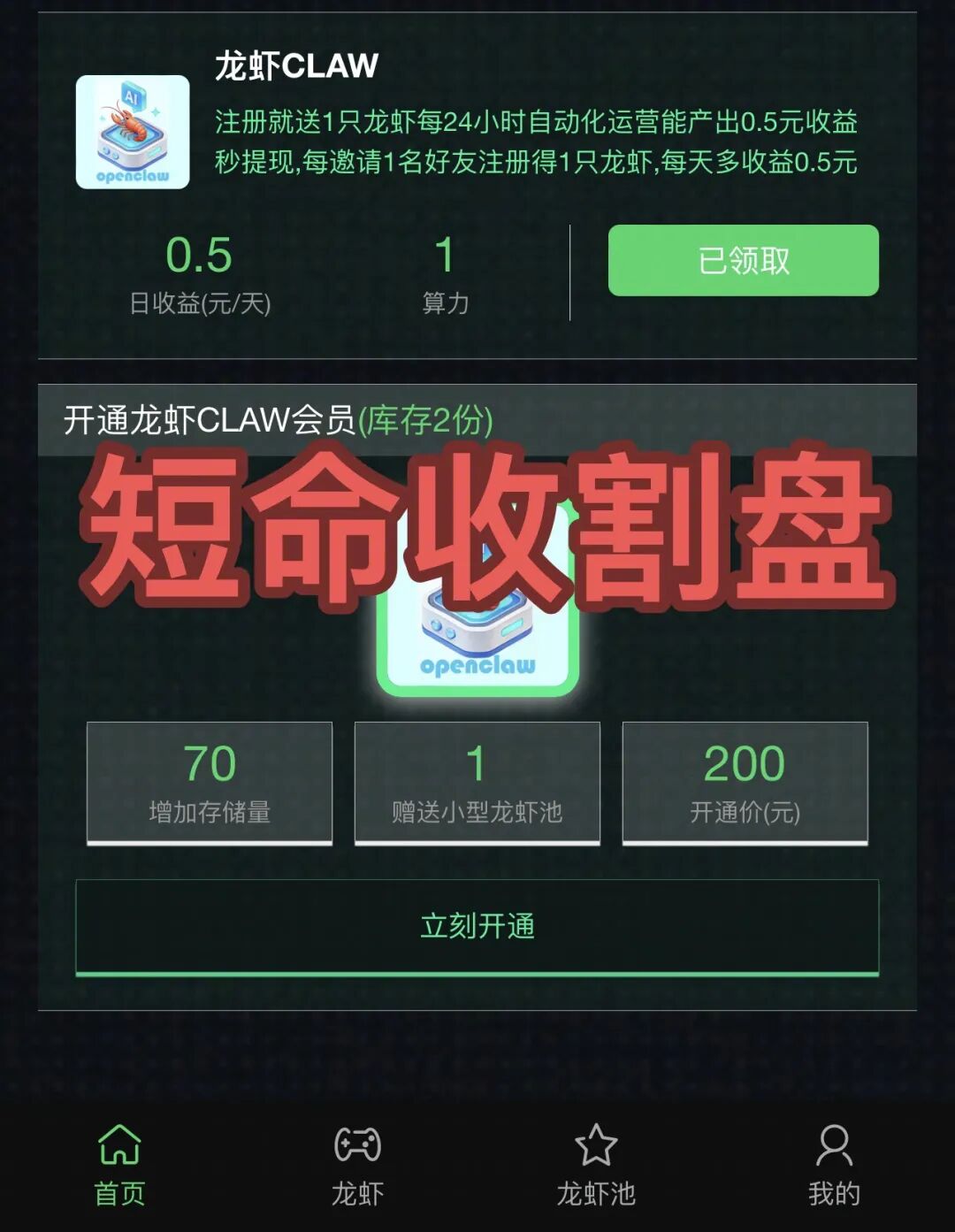Tap 立刻开通 to activate membership
Image resolution: width=955 pixels, height=1232 pixels.
coord(477,926)
